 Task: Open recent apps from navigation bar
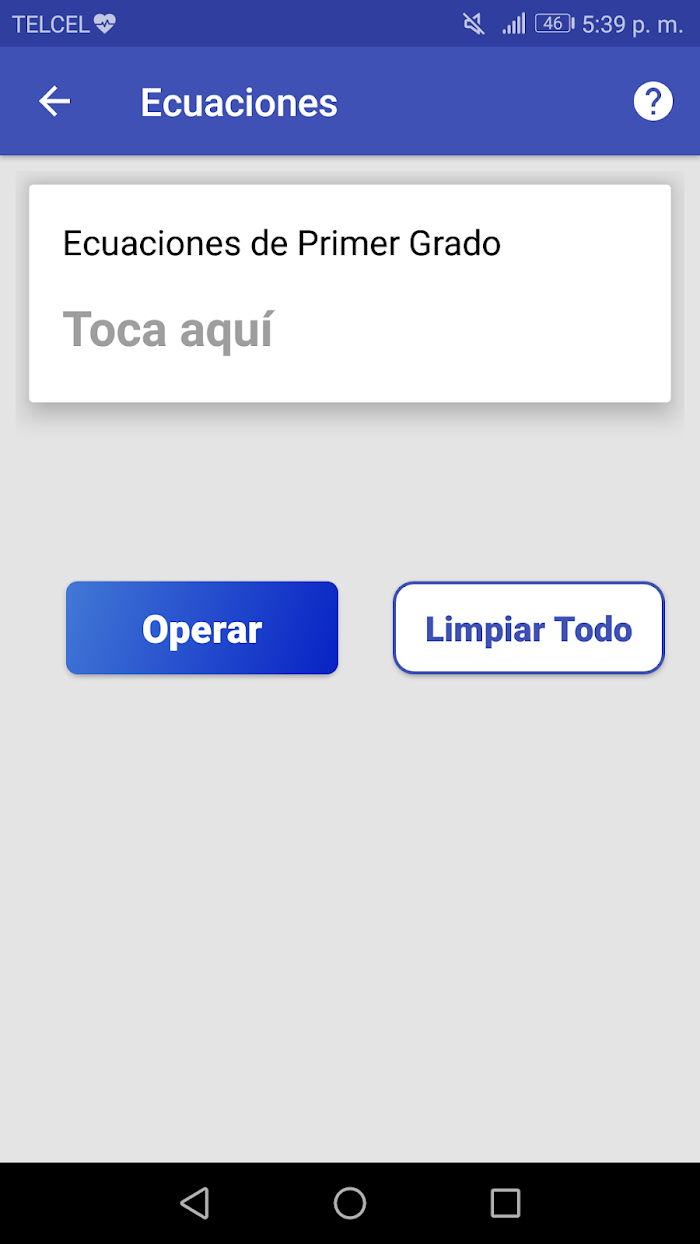tap(506, 1203)
